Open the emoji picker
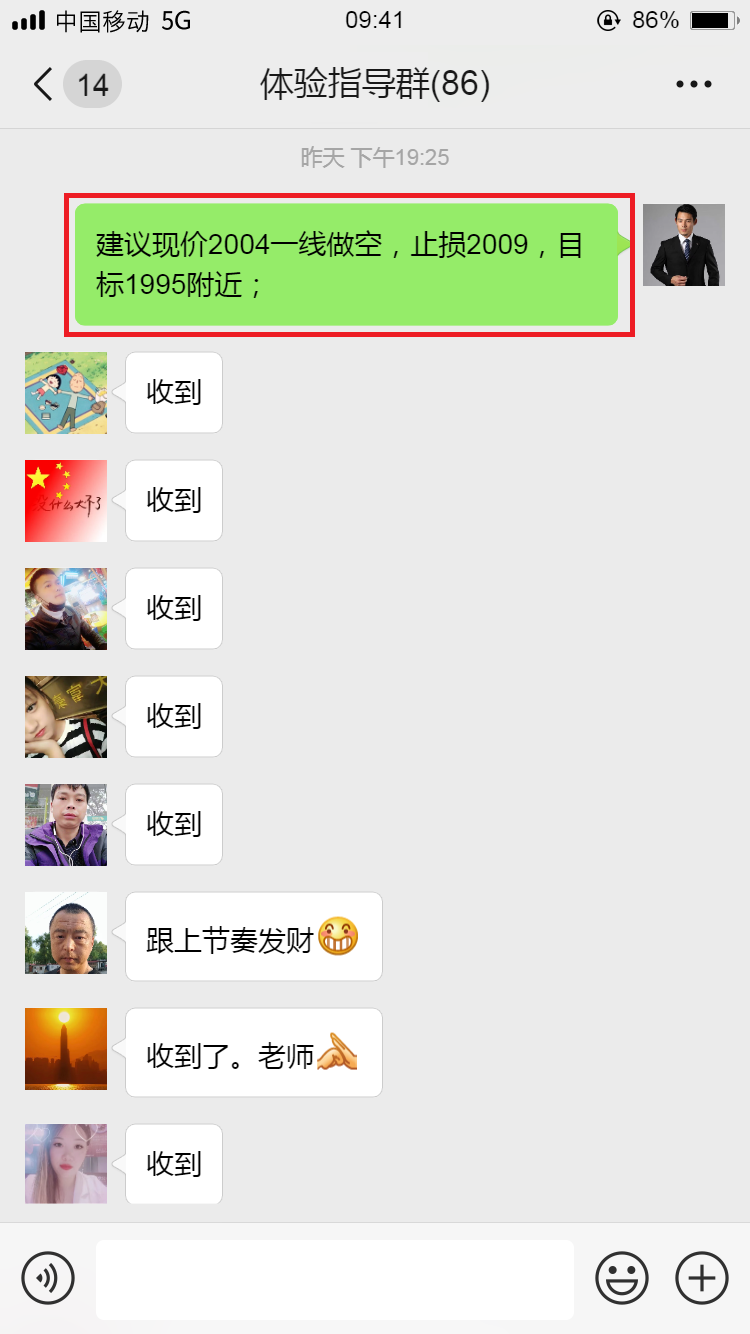Image resolution: width=750 pixels, height=1334 pixels. [x=622, y=1278]
